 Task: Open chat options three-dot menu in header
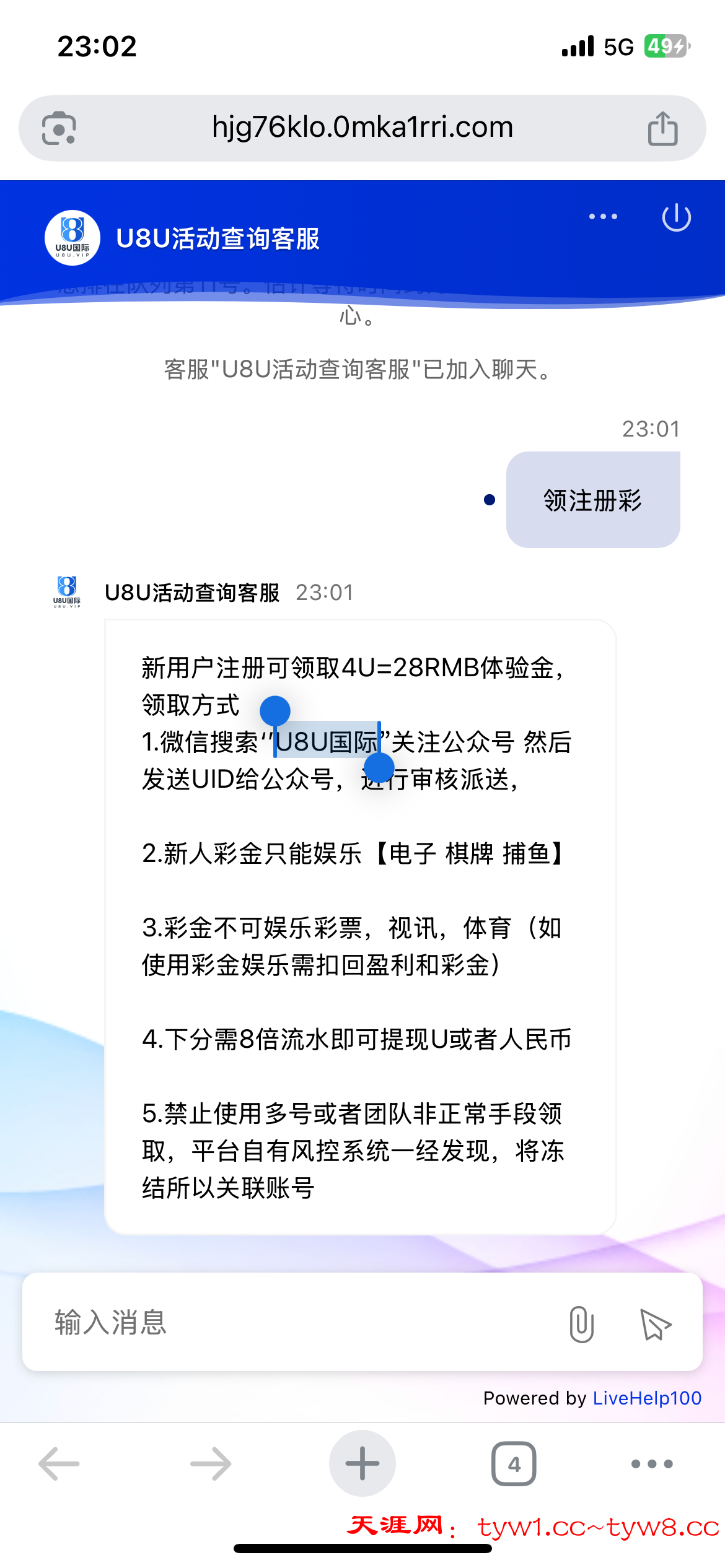603,217
